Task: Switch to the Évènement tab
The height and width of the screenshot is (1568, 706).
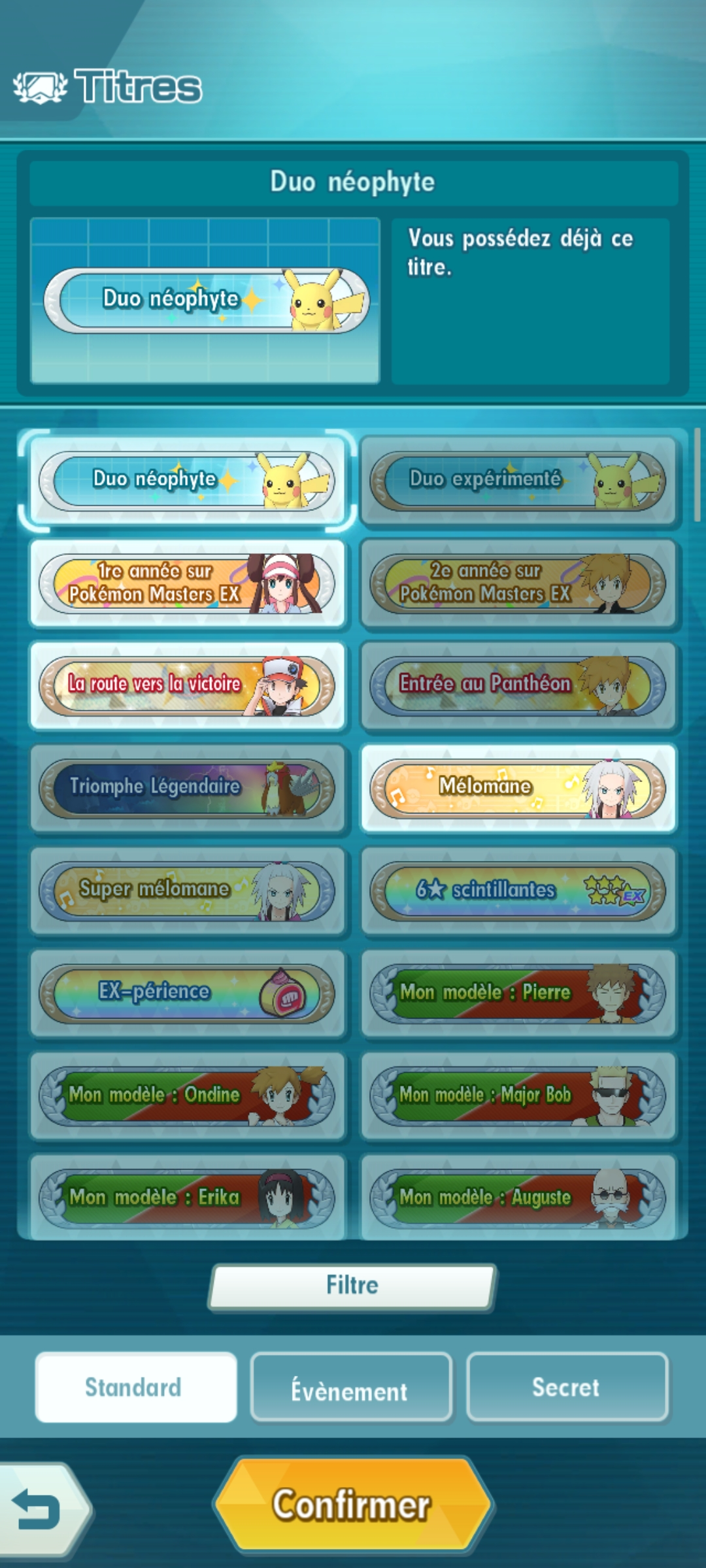Action: tap(351, 1387)
